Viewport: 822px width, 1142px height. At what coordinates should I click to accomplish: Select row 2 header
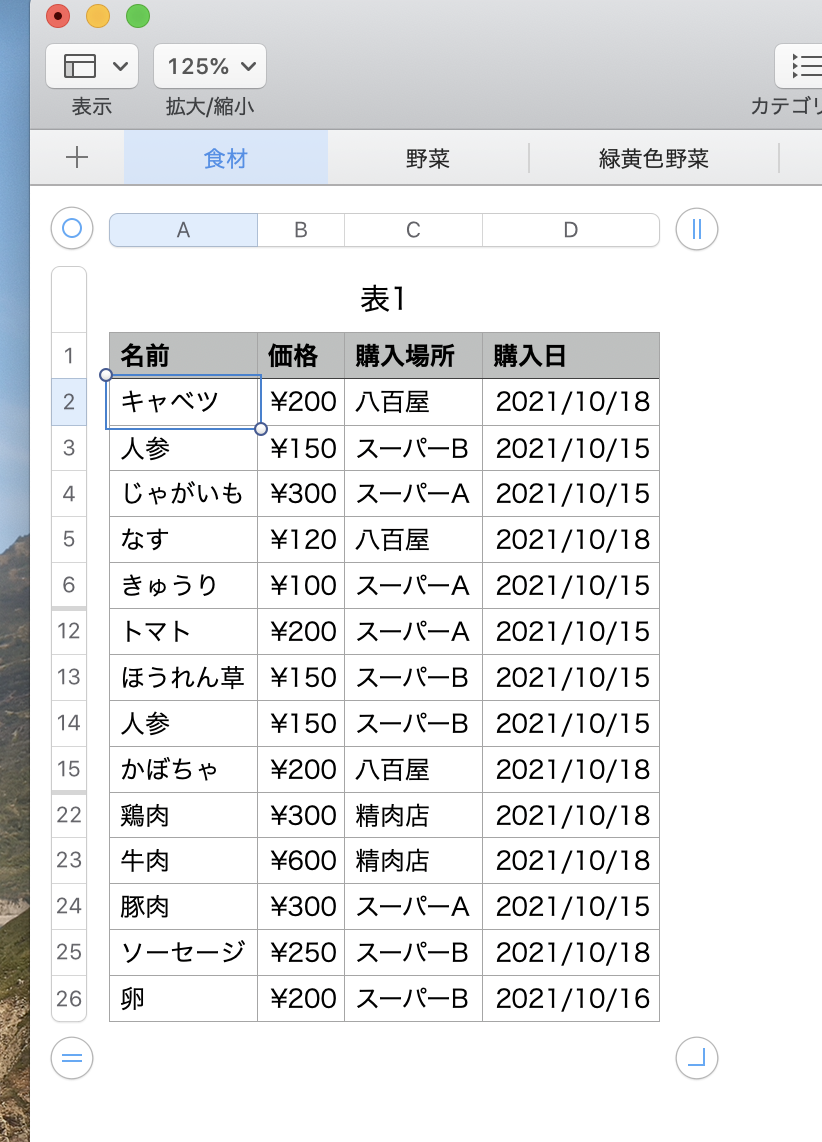click(x=69, y=402)
